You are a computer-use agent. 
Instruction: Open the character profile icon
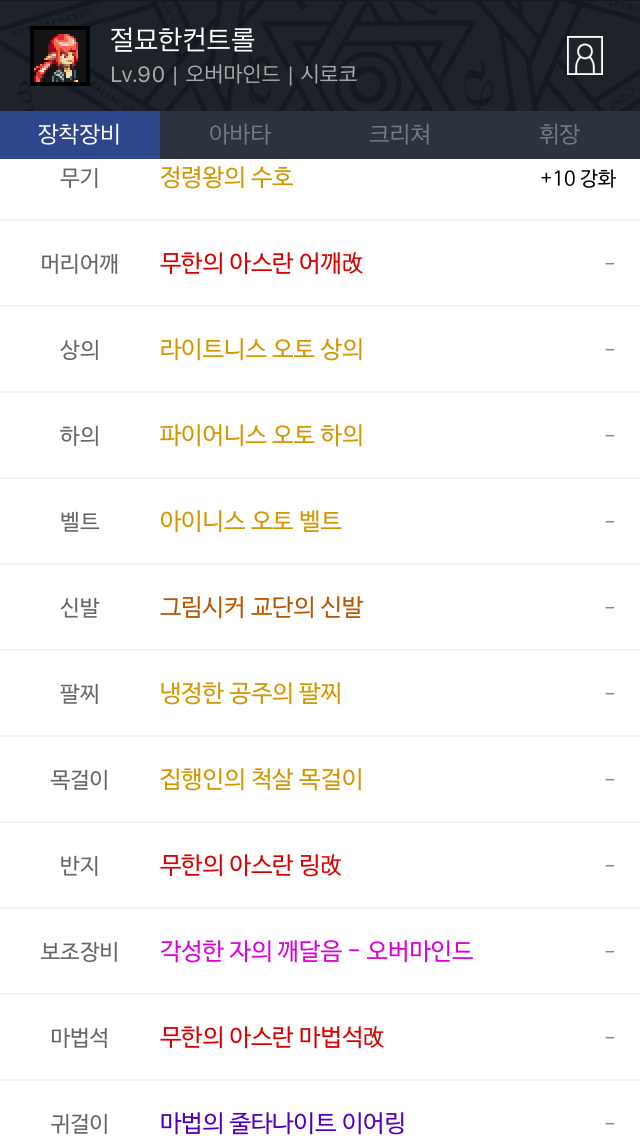pos(585,55)
